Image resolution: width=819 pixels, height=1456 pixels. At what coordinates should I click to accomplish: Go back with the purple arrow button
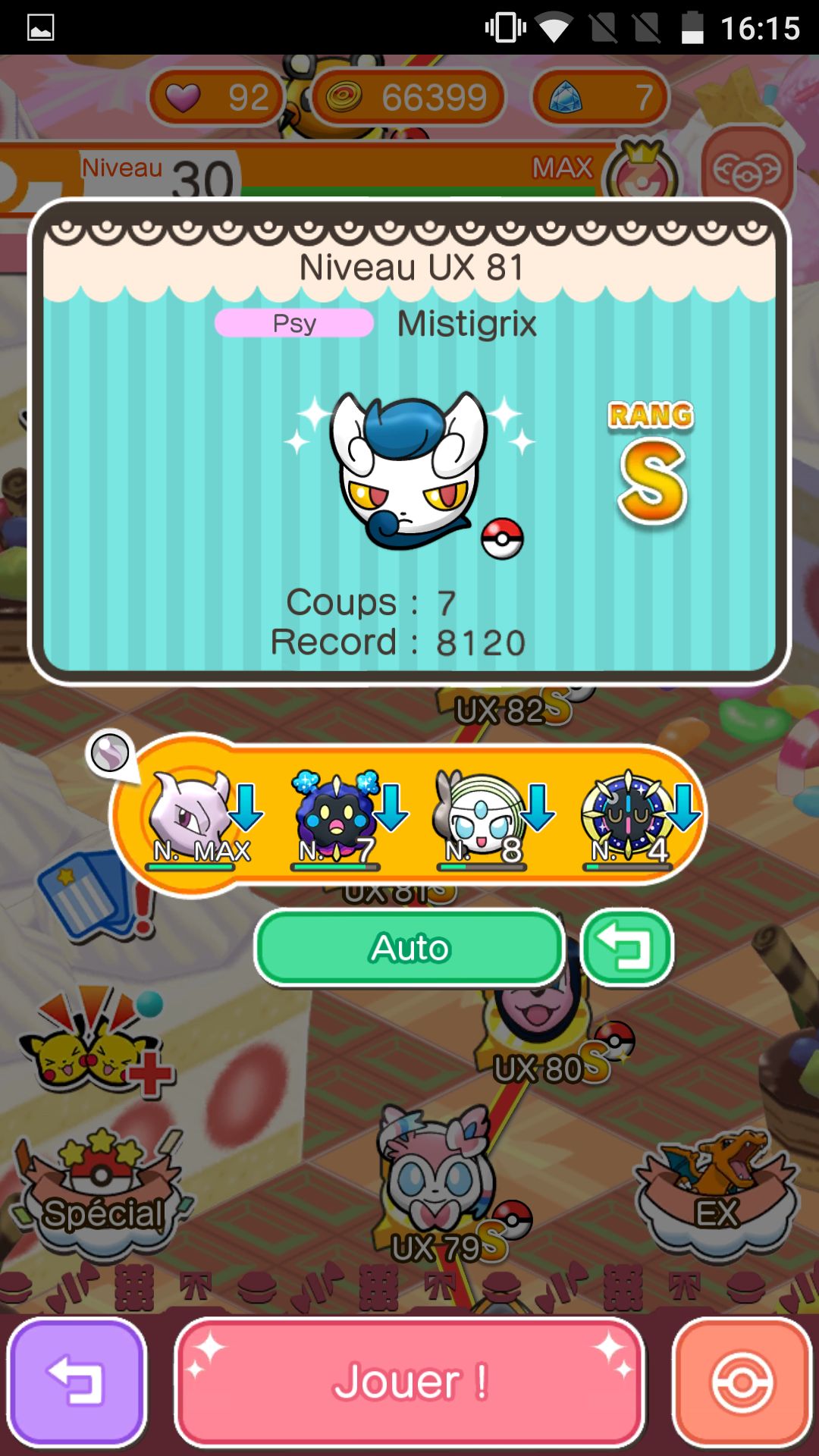(77, 1382)
